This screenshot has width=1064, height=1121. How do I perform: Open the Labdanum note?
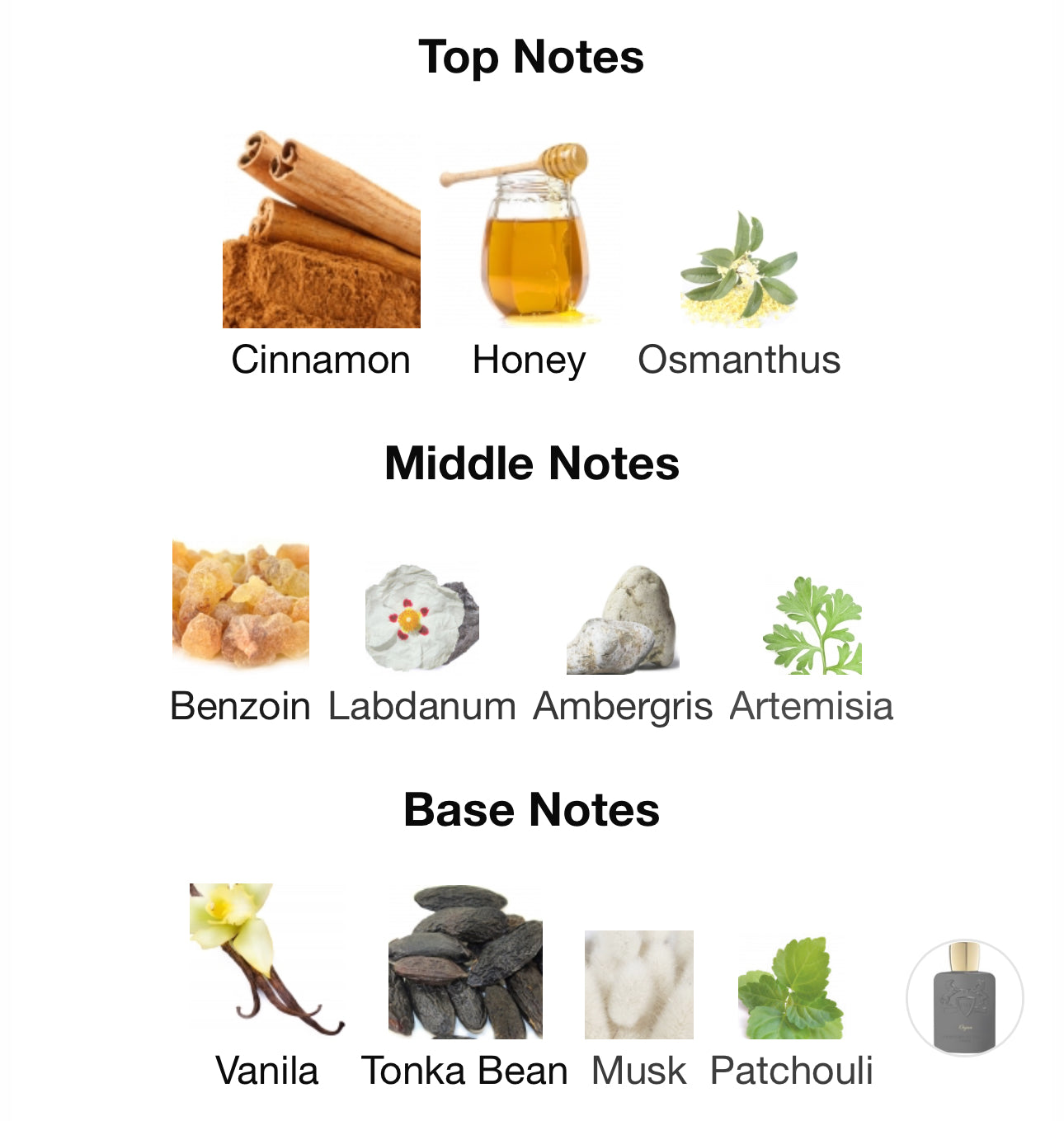point(421,617)
